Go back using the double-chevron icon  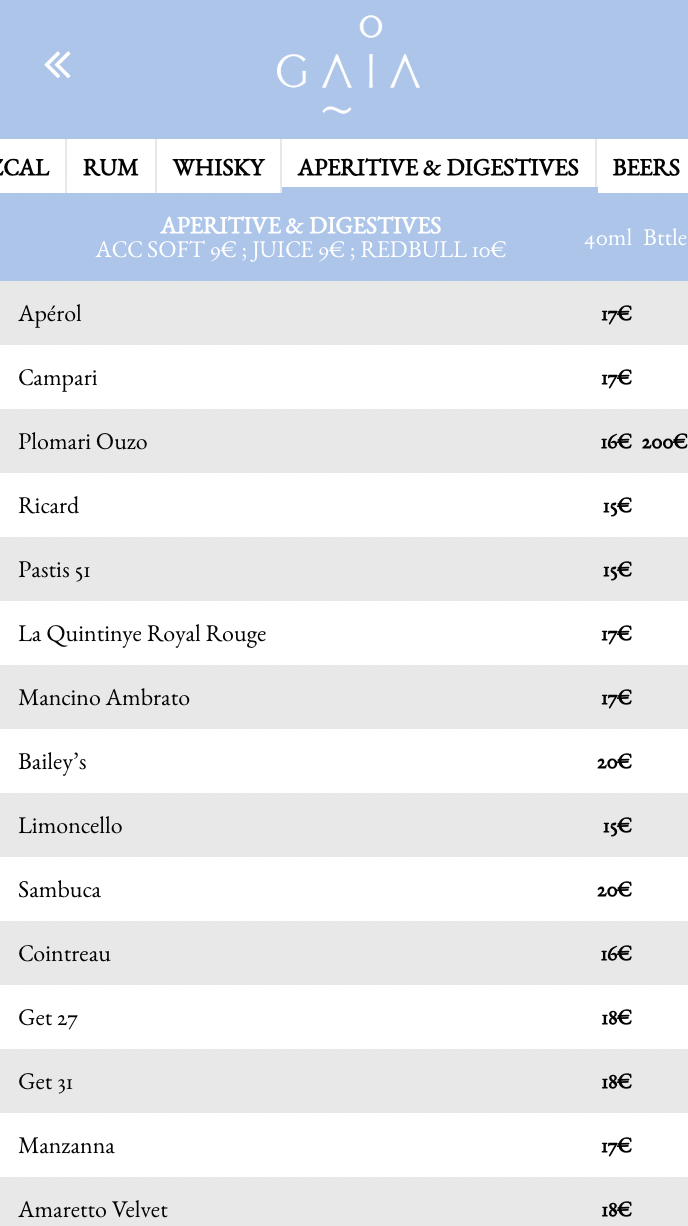point(58,66)
